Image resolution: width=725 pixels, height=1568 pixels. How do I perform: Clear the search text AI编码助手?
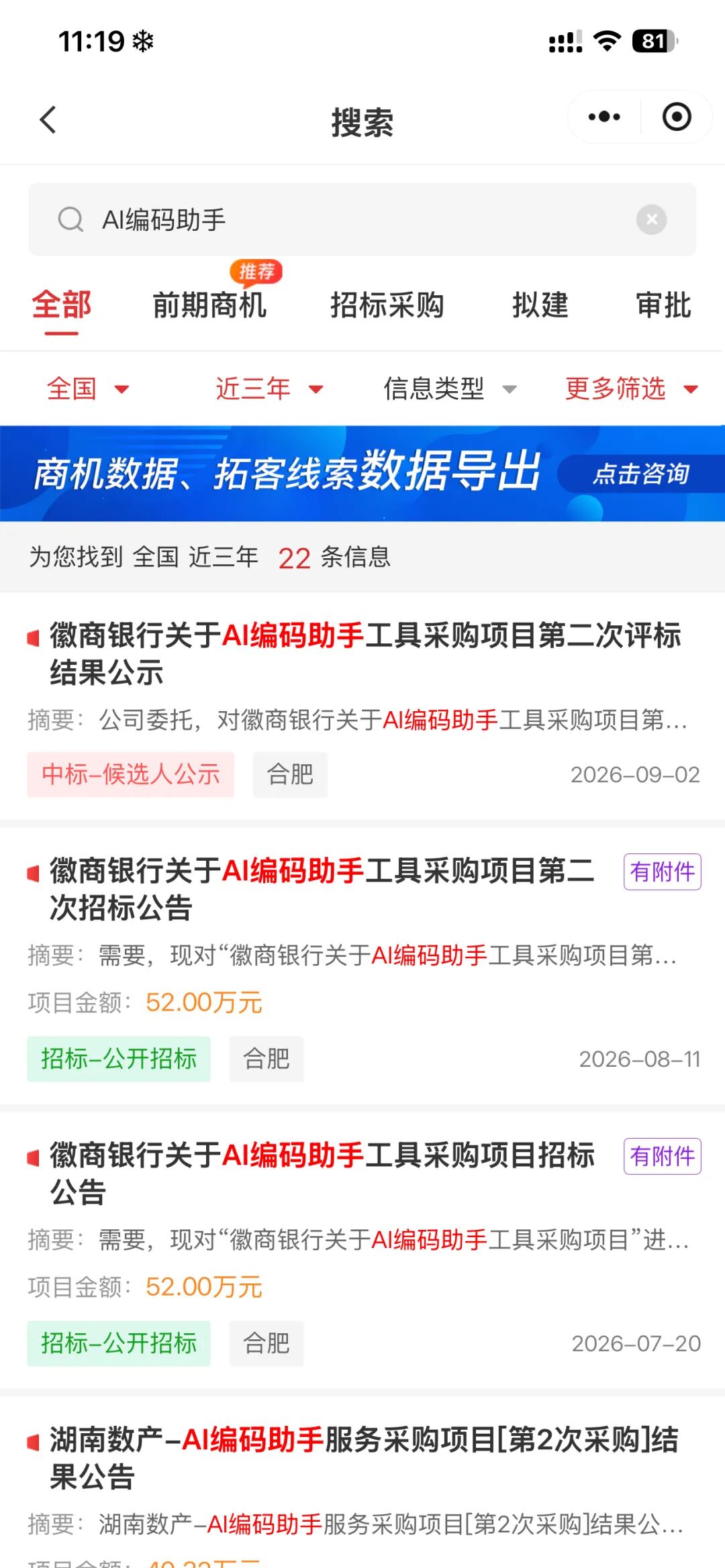pos(651,219)
